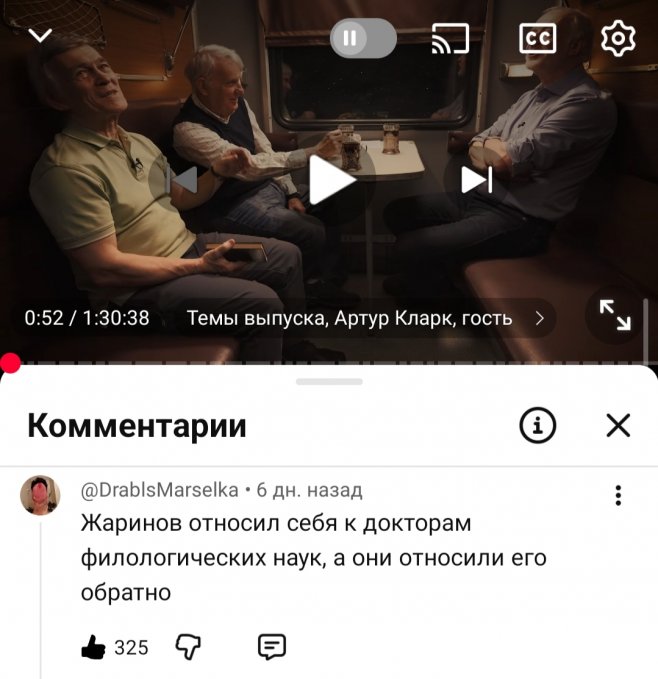Open @DrablsMarselka's profile avatar
The width and height of the screenshot is (658, 679).
tap(41, 494)
